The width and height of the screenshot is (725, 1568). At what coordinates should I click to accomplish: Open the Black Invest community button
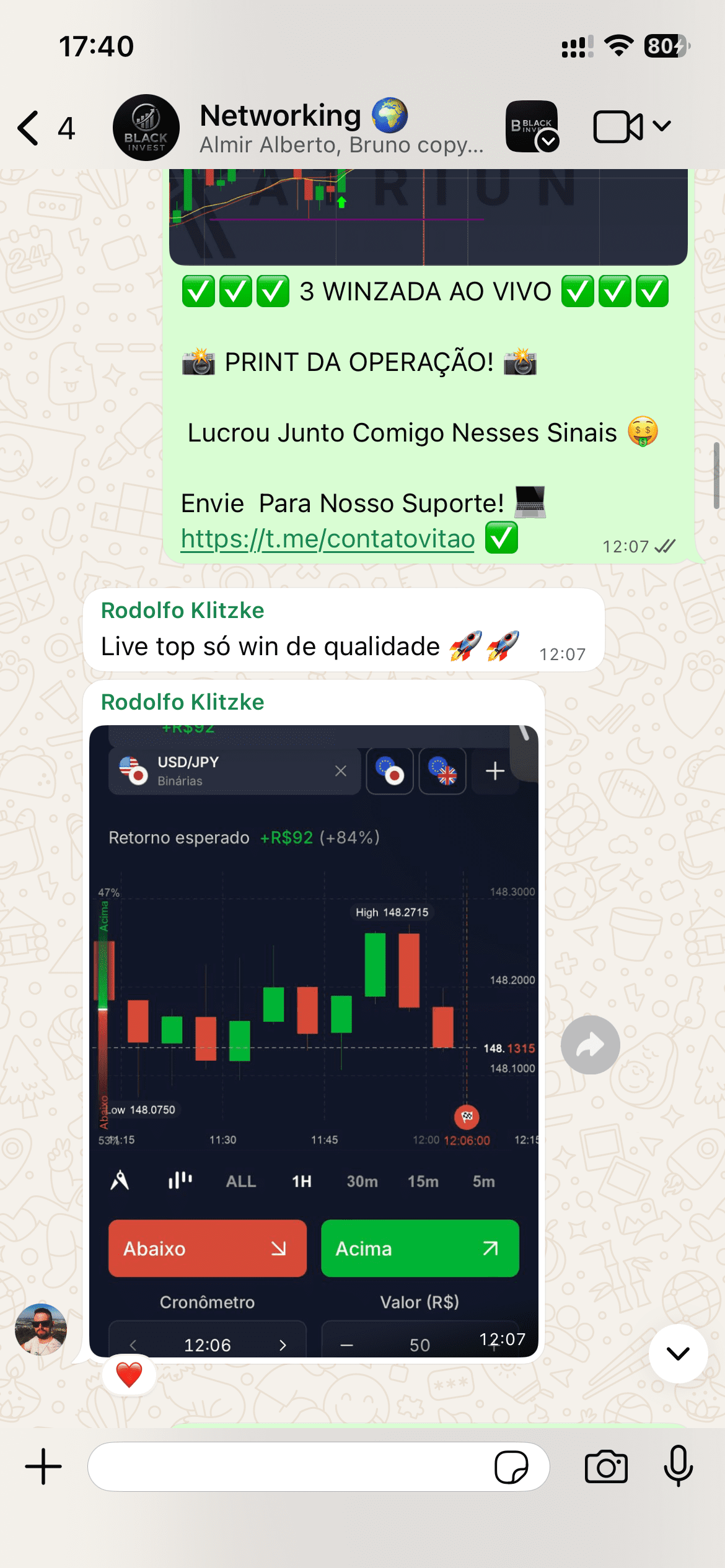(532, 126)
